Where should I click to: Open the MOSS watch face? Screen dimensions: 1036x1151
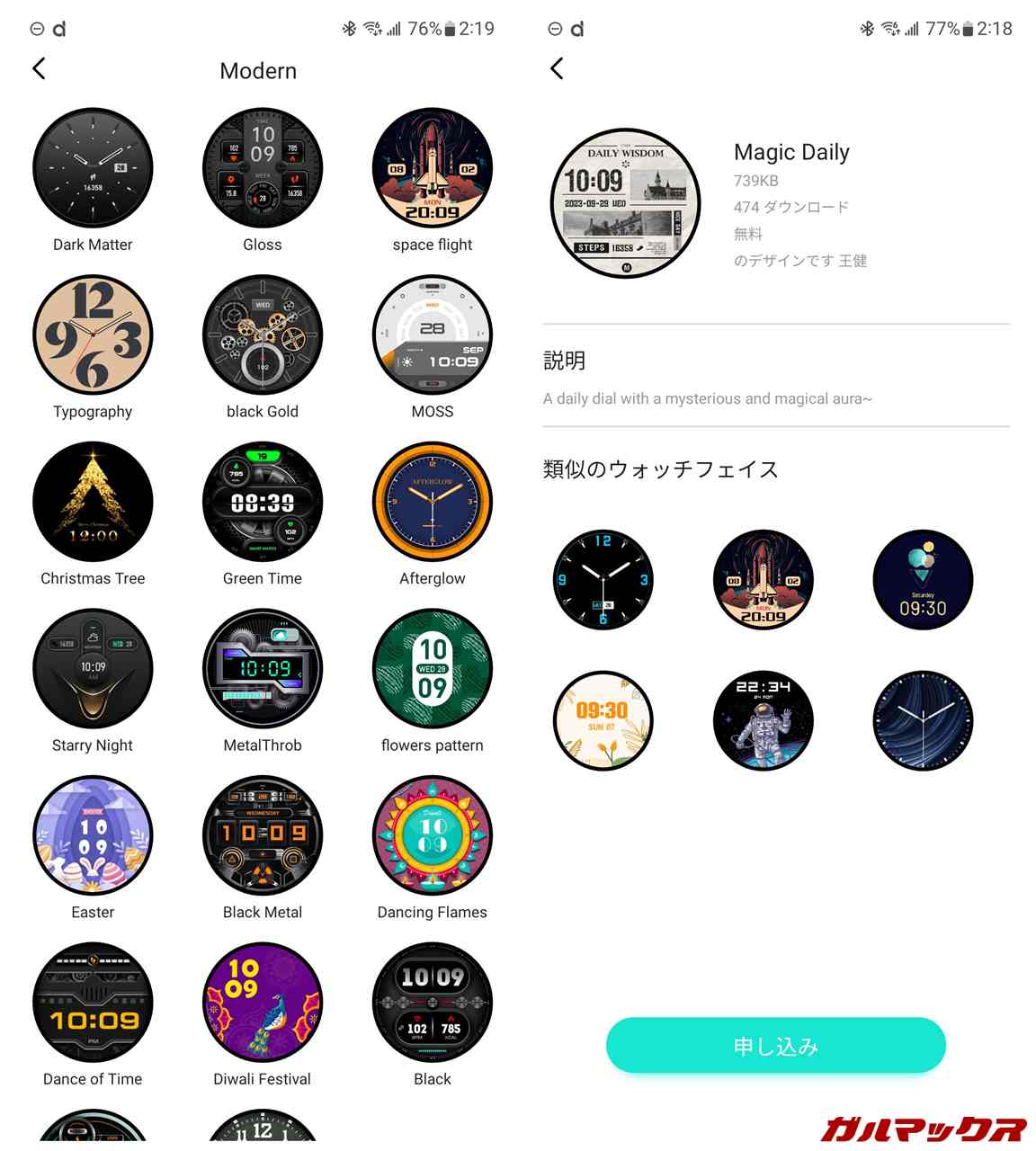click(x=433, y=335)
